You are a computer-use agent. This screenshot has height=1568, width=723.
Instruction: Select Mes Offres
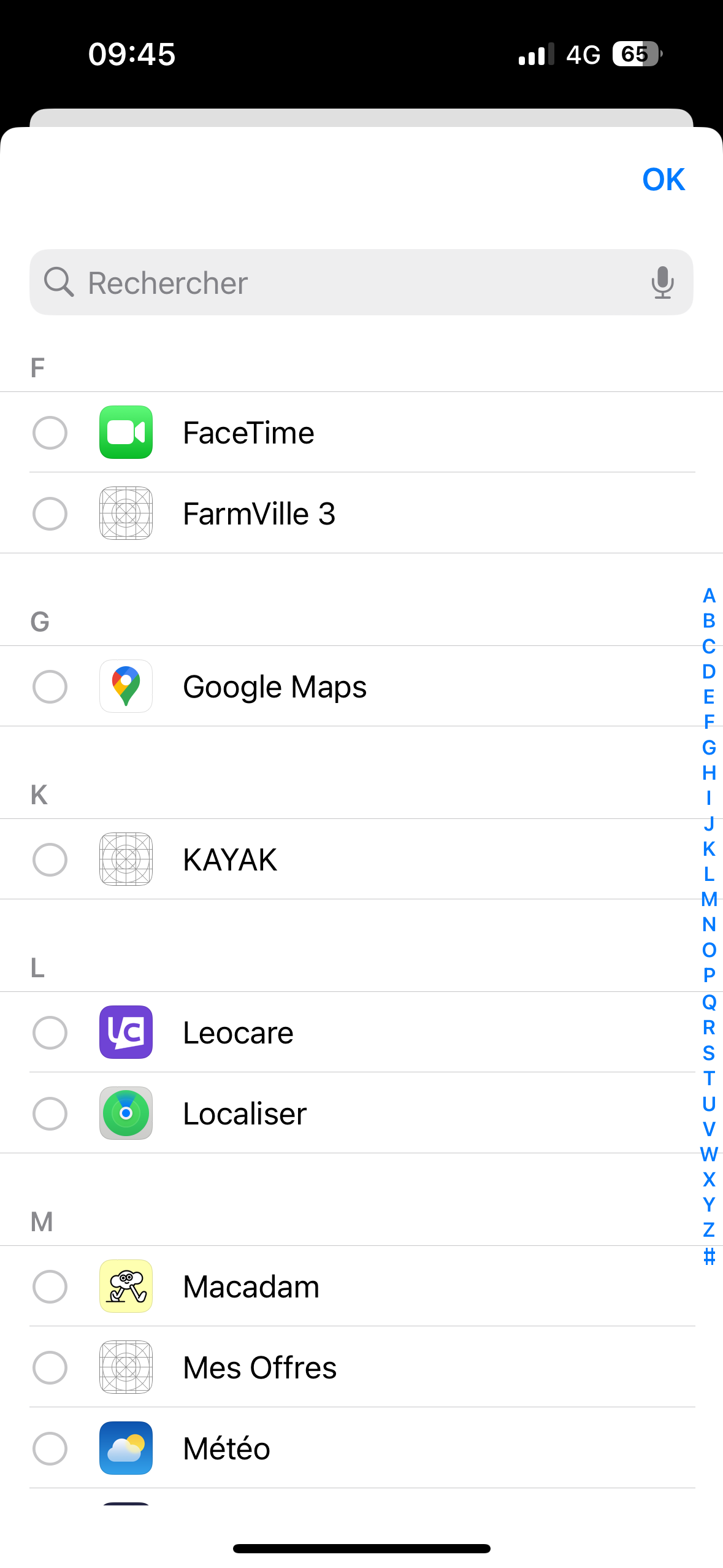[x=361, y=1367]
